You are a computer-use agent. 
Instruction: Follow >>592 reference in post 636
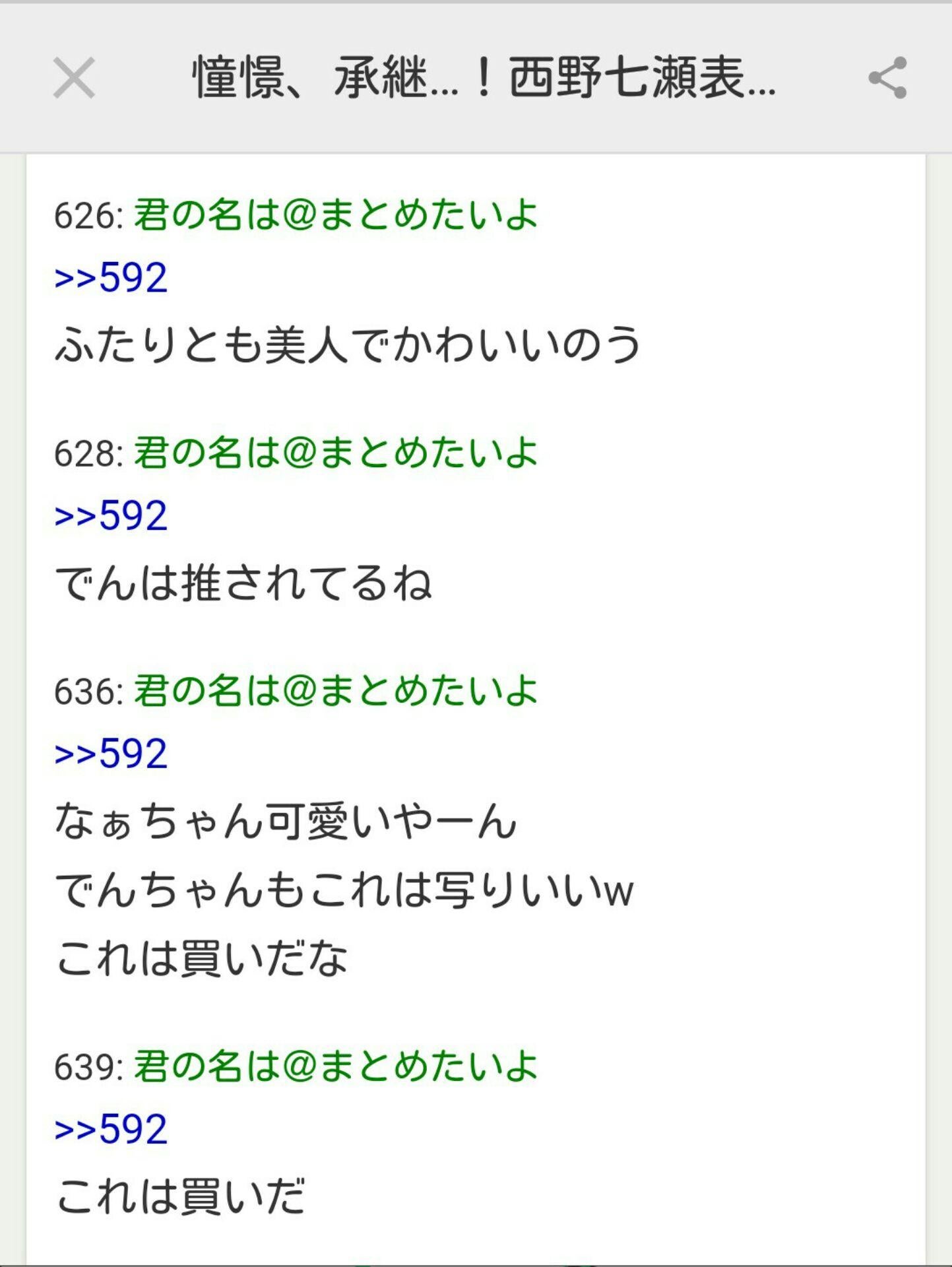point(111,754)
